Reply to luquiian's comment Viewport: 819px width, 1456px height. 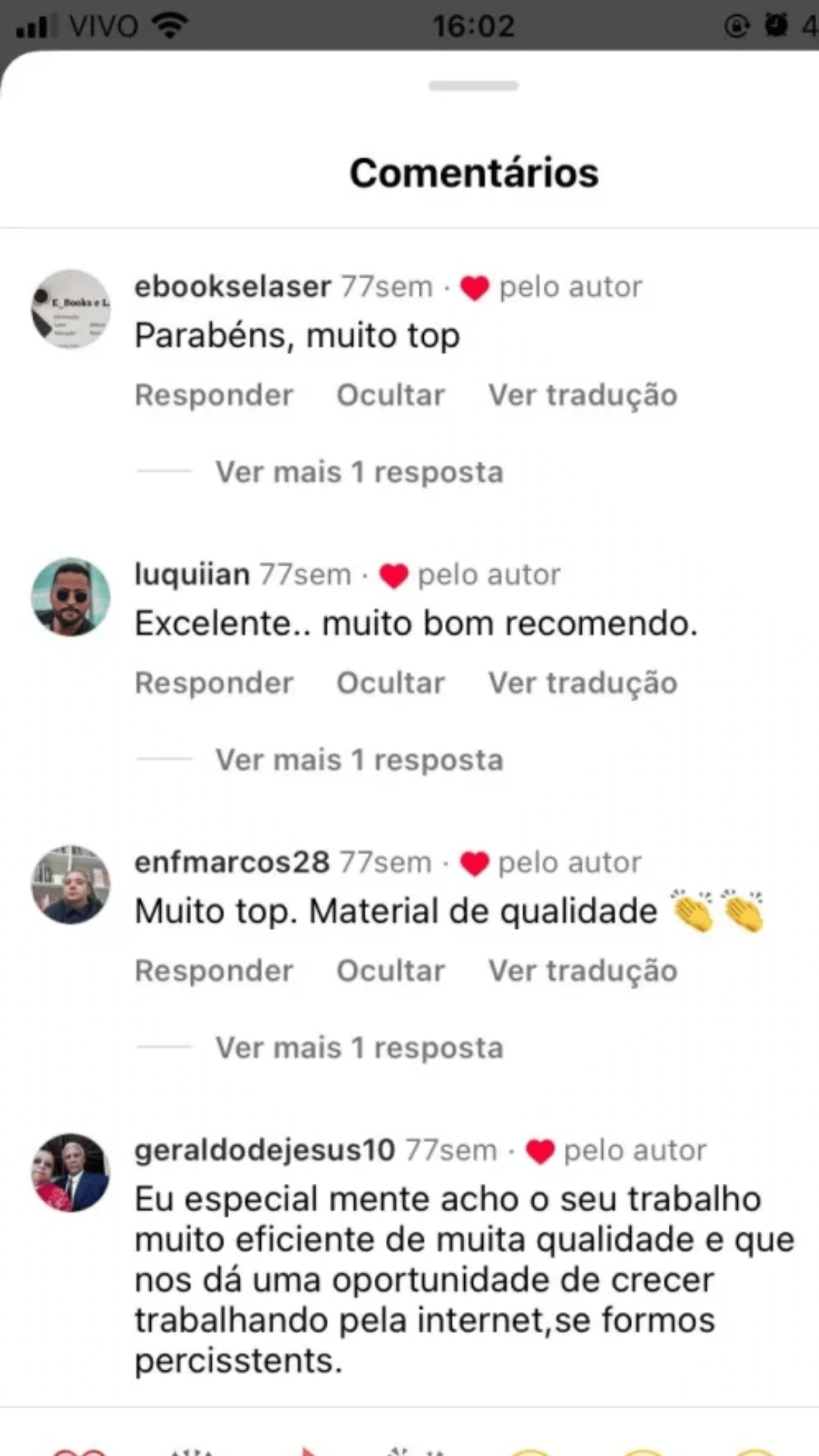point(214,682)
